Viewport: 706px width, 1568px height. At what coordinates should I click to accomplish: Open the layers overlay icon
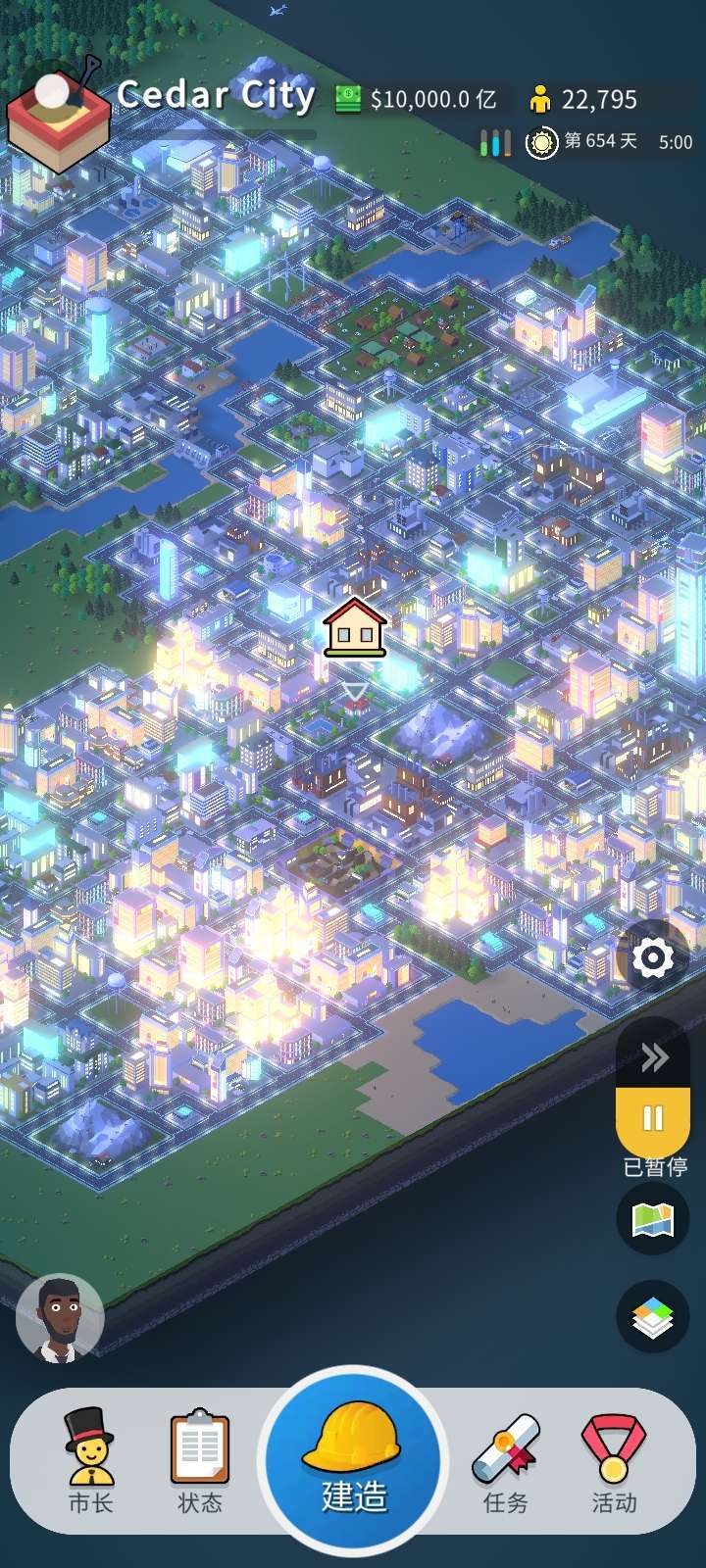[653, 1317]
